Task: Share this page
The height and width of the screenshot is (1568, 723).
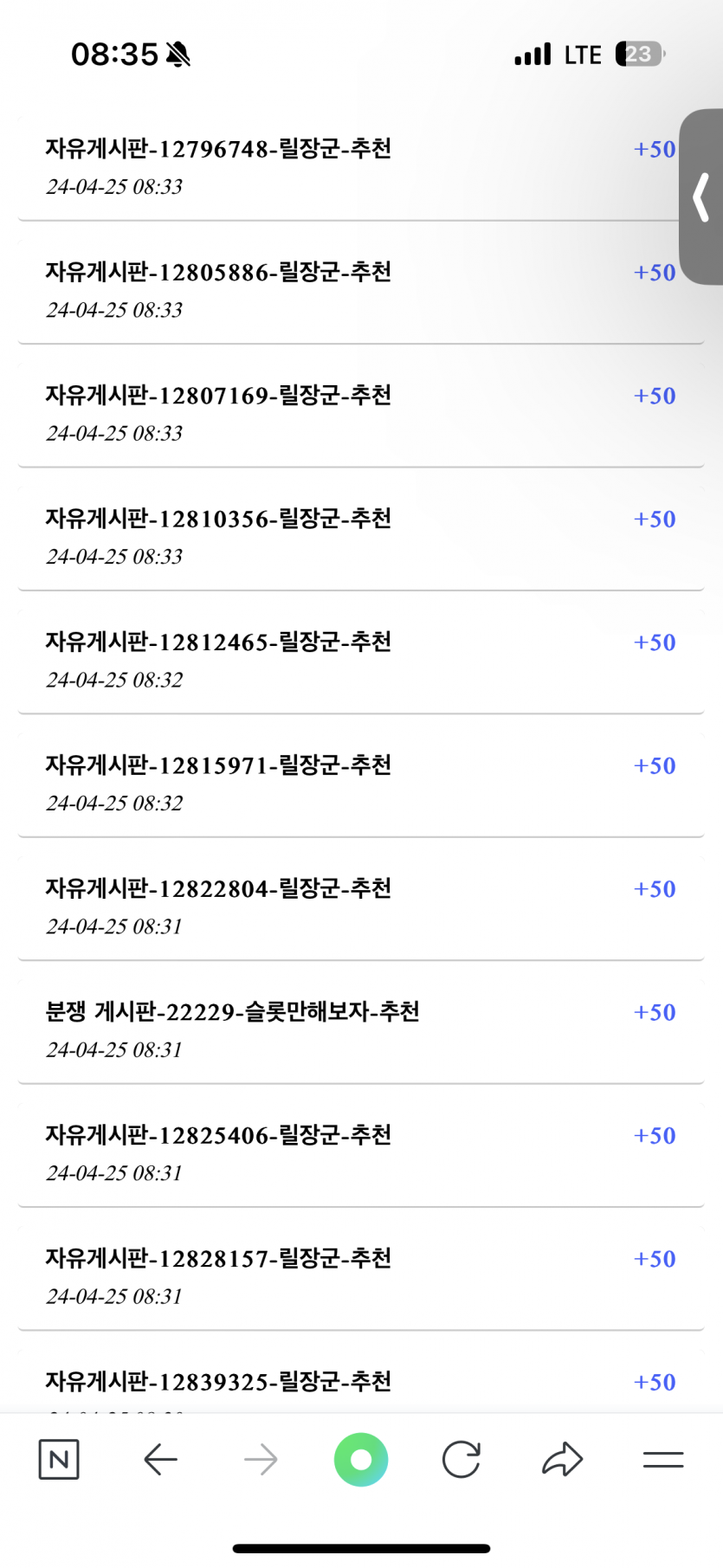Action: click(563, 1460)
